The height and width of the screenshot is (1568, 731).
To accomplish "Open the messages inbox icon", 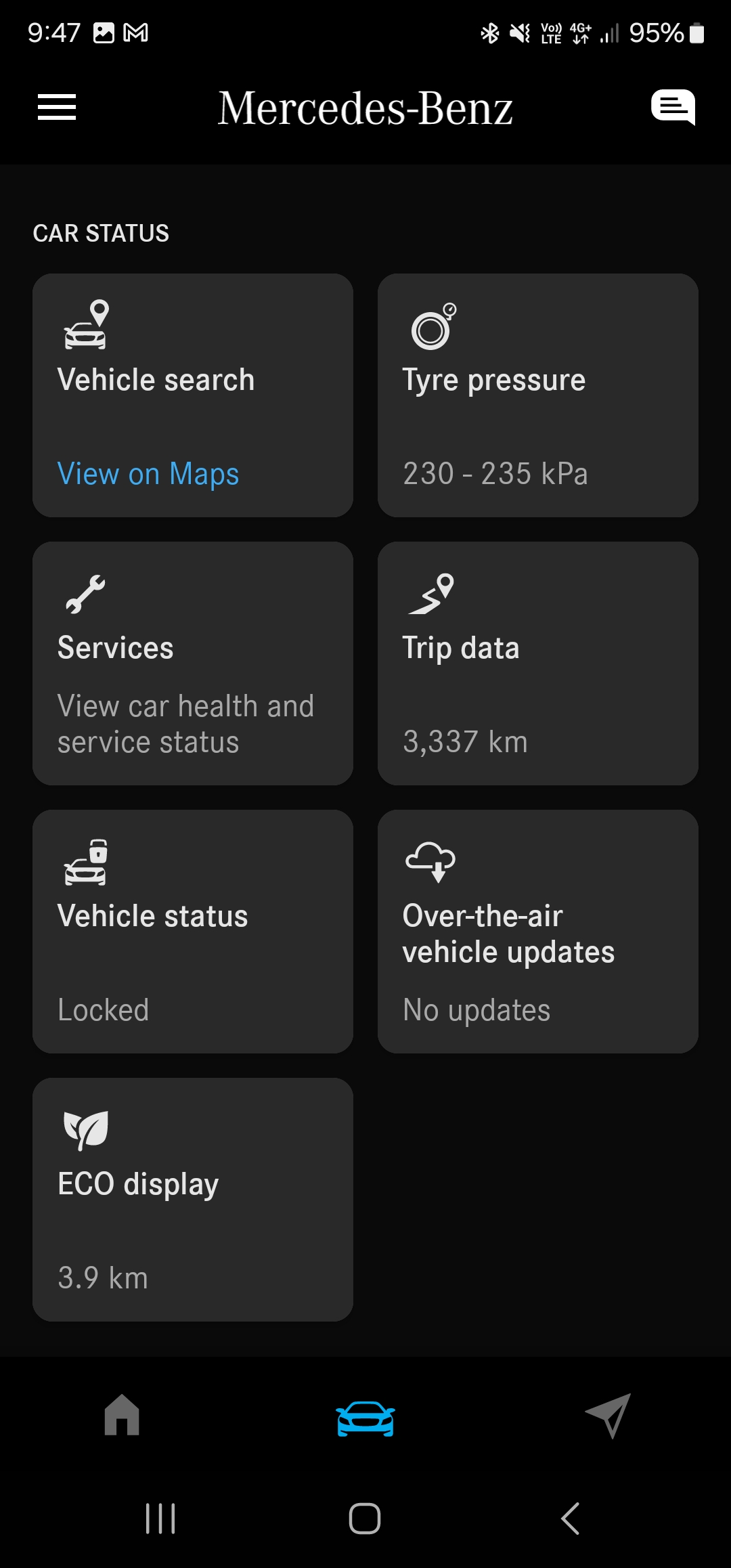I will (x=673, y=107).
